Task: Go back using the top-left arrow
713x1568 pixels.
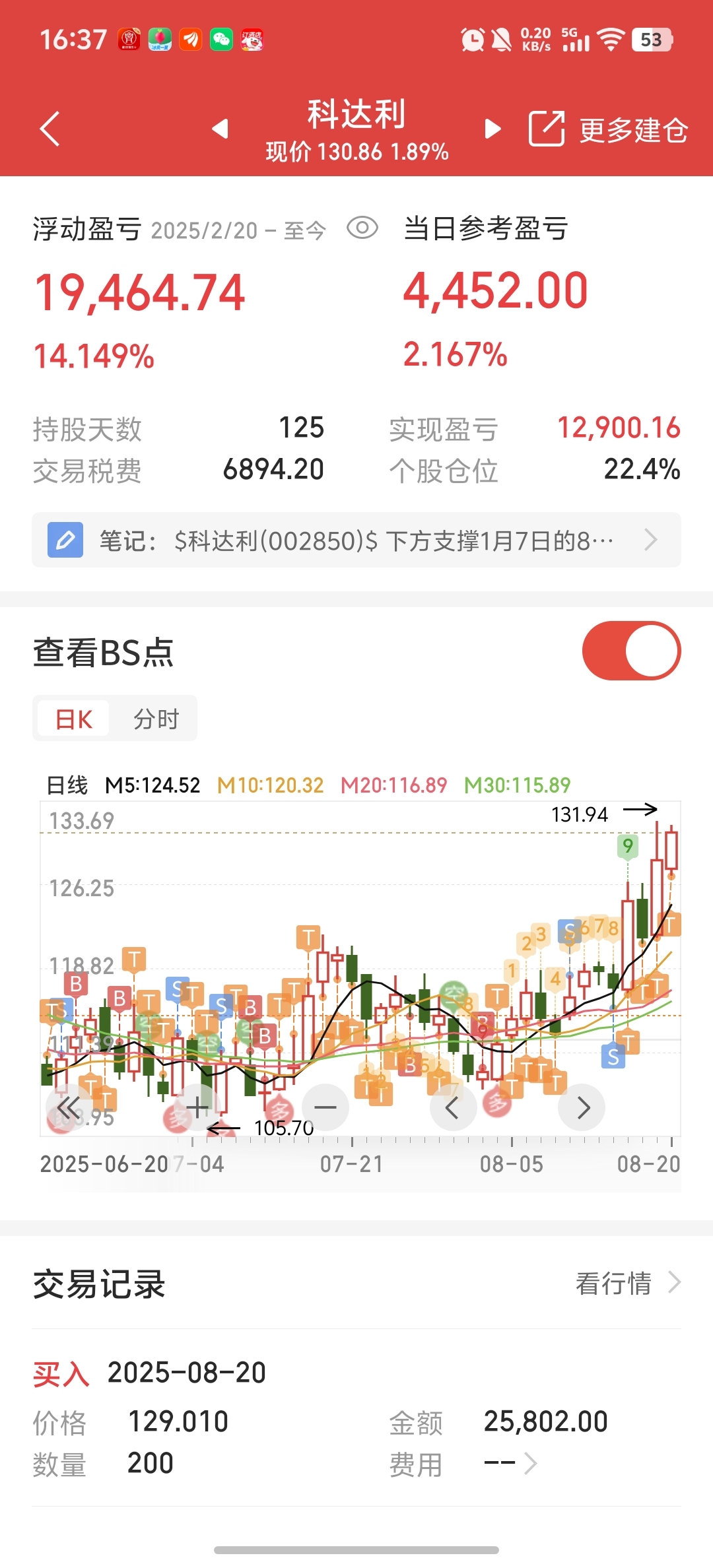Action: tap(50, 128)
